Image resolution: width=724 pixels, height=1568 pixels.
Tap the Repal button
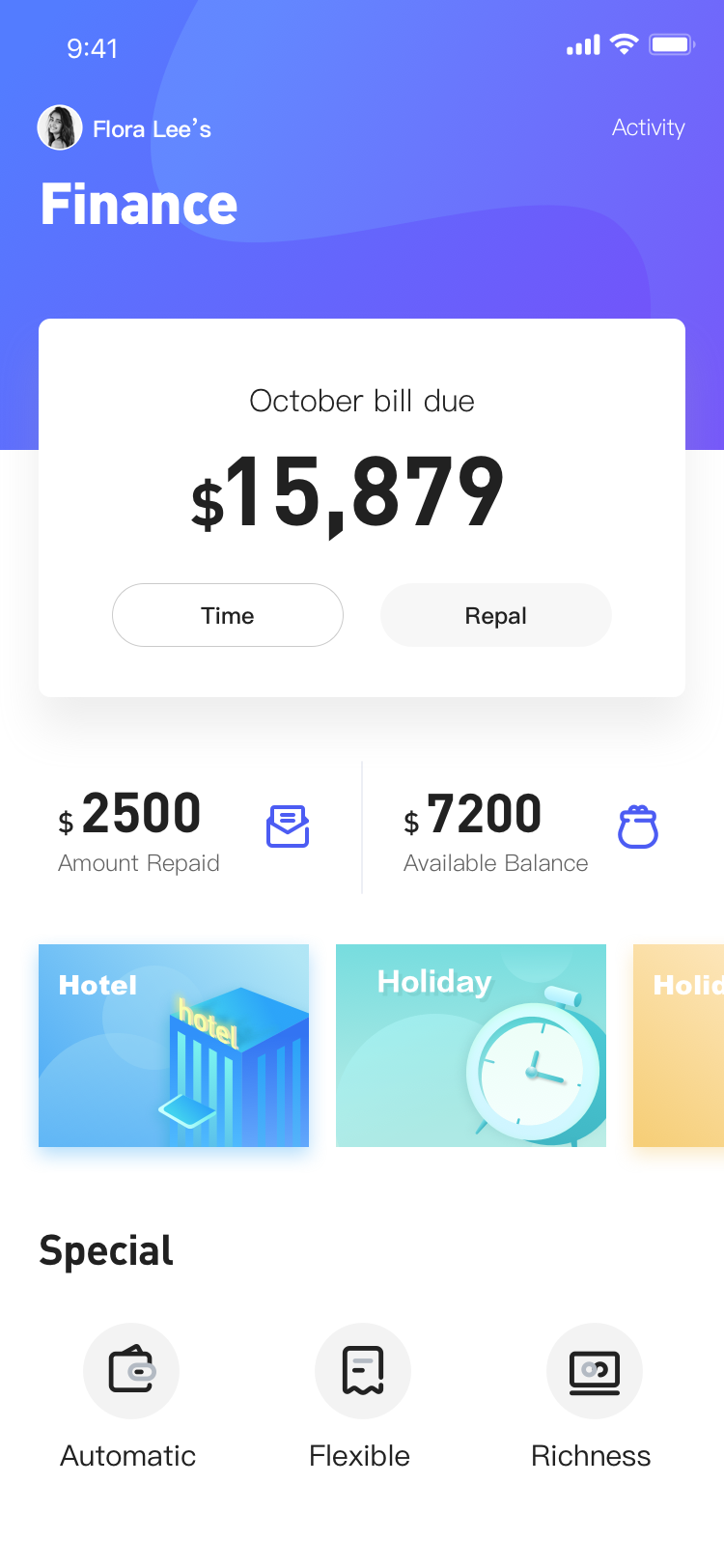point(496,615)
